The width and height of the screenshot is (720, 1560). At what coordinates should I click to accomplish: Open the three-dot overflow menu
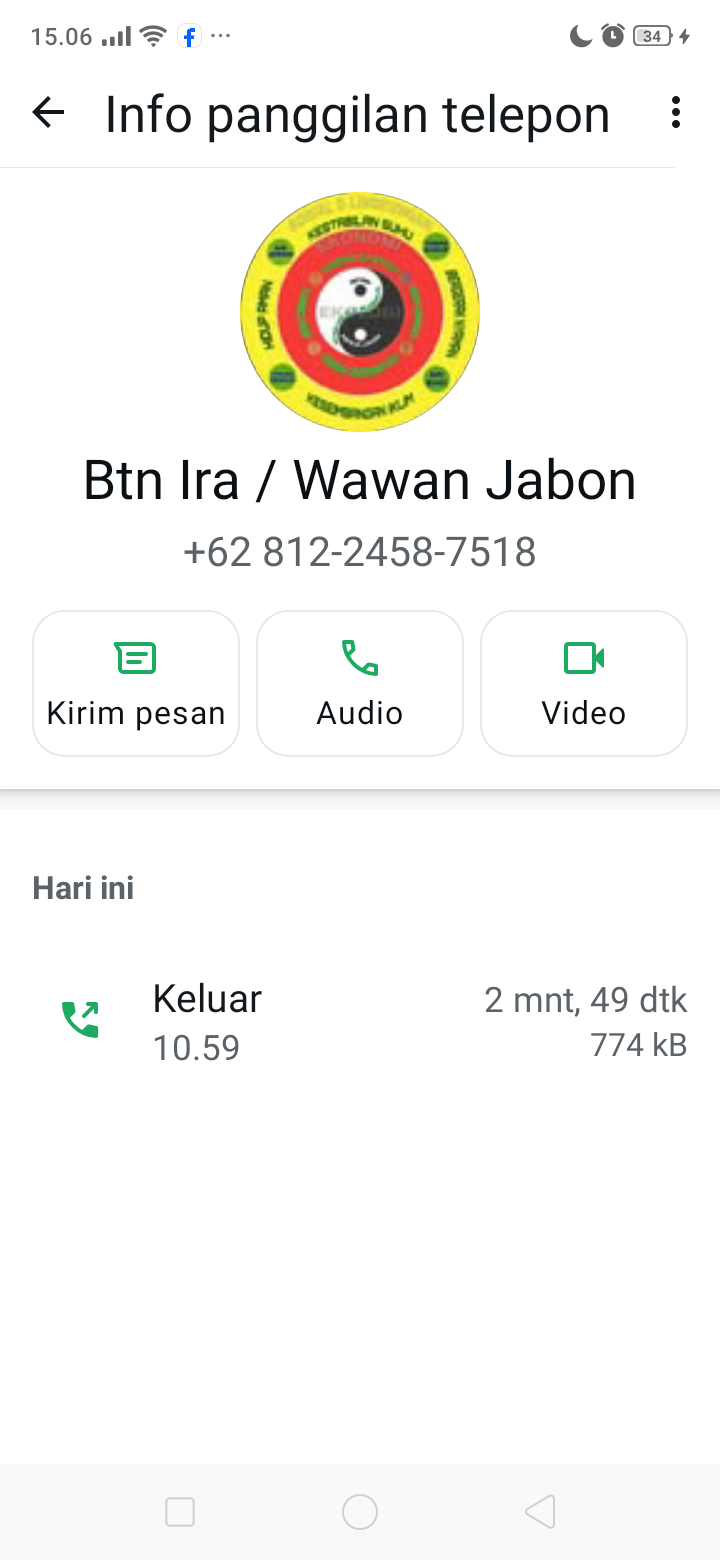pyautogui.click(x=675, y=113)
